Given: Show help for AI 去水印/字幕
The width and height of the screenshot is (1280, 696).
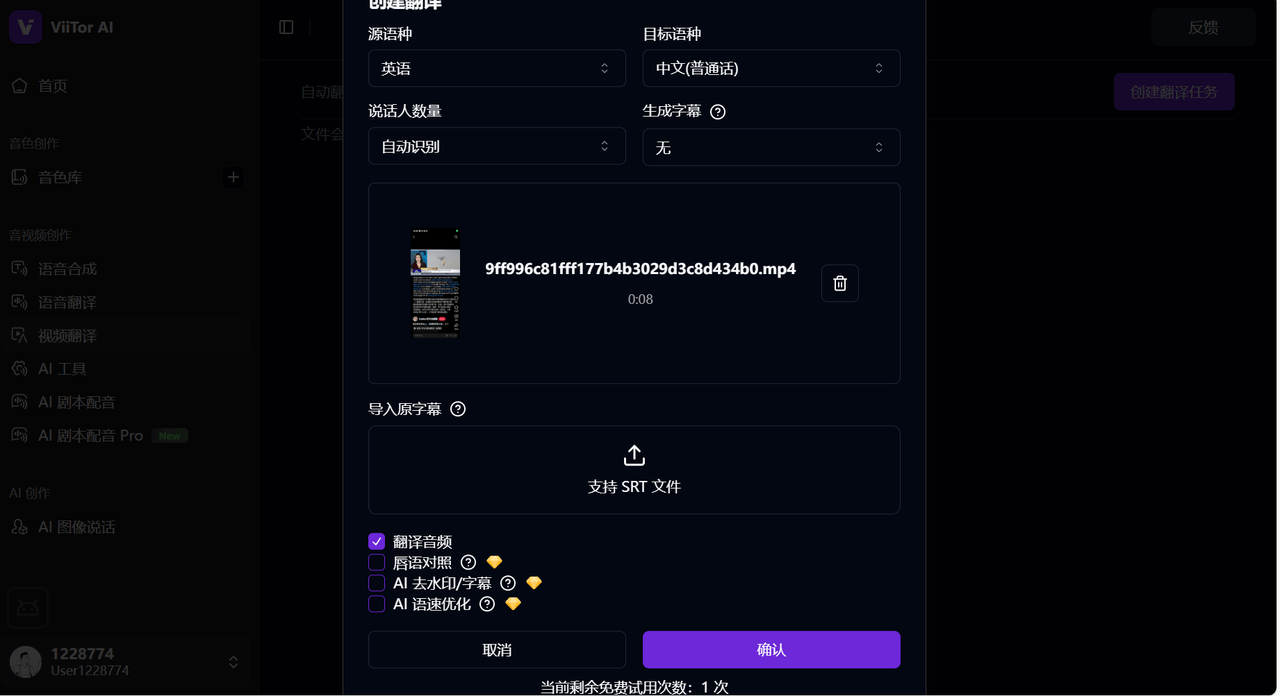Looking at the screenshot, I should [x=508, y=583].
